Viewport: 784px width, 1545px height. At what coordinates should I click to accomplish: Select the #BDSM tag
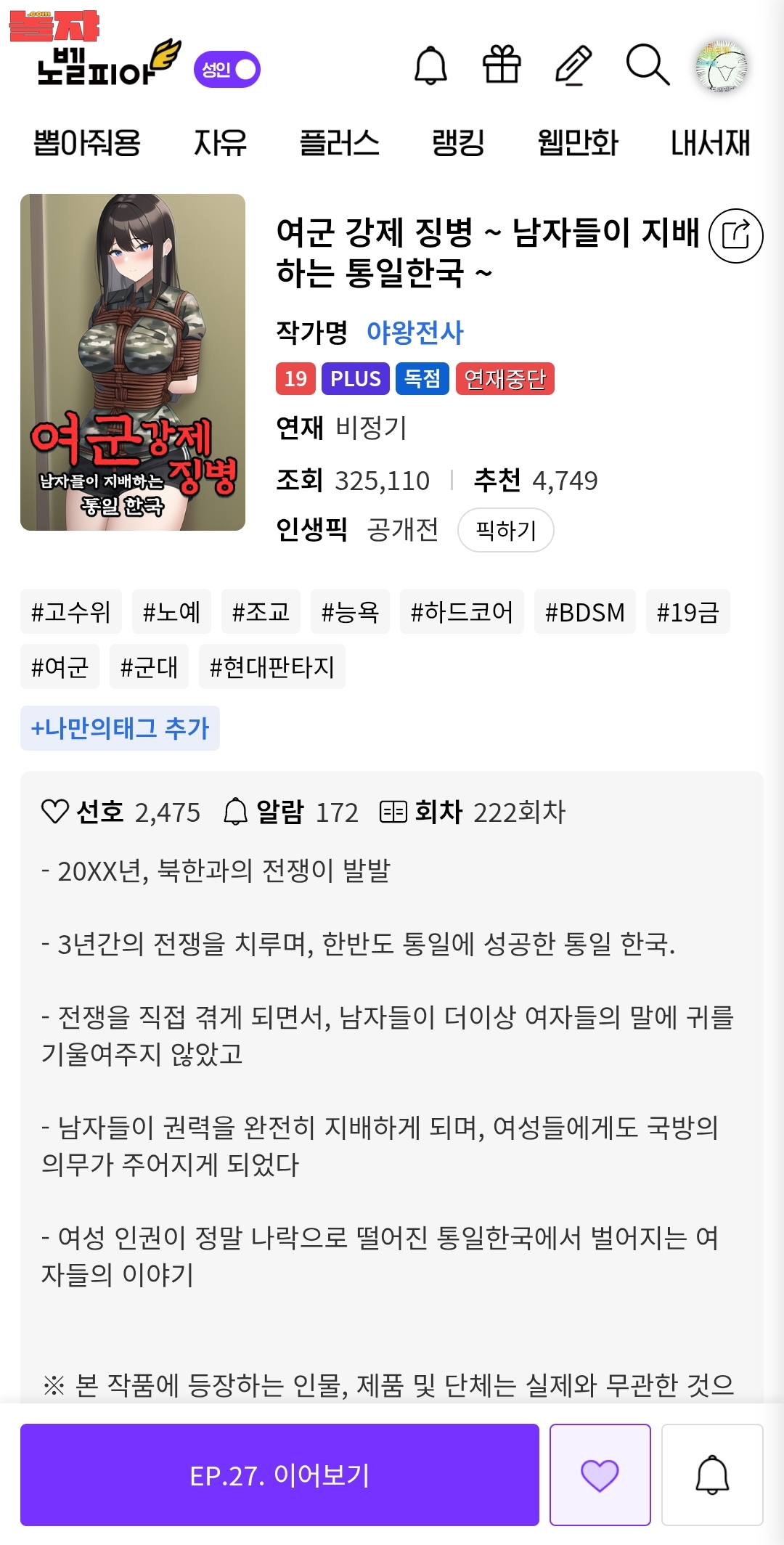pos(585,612)
